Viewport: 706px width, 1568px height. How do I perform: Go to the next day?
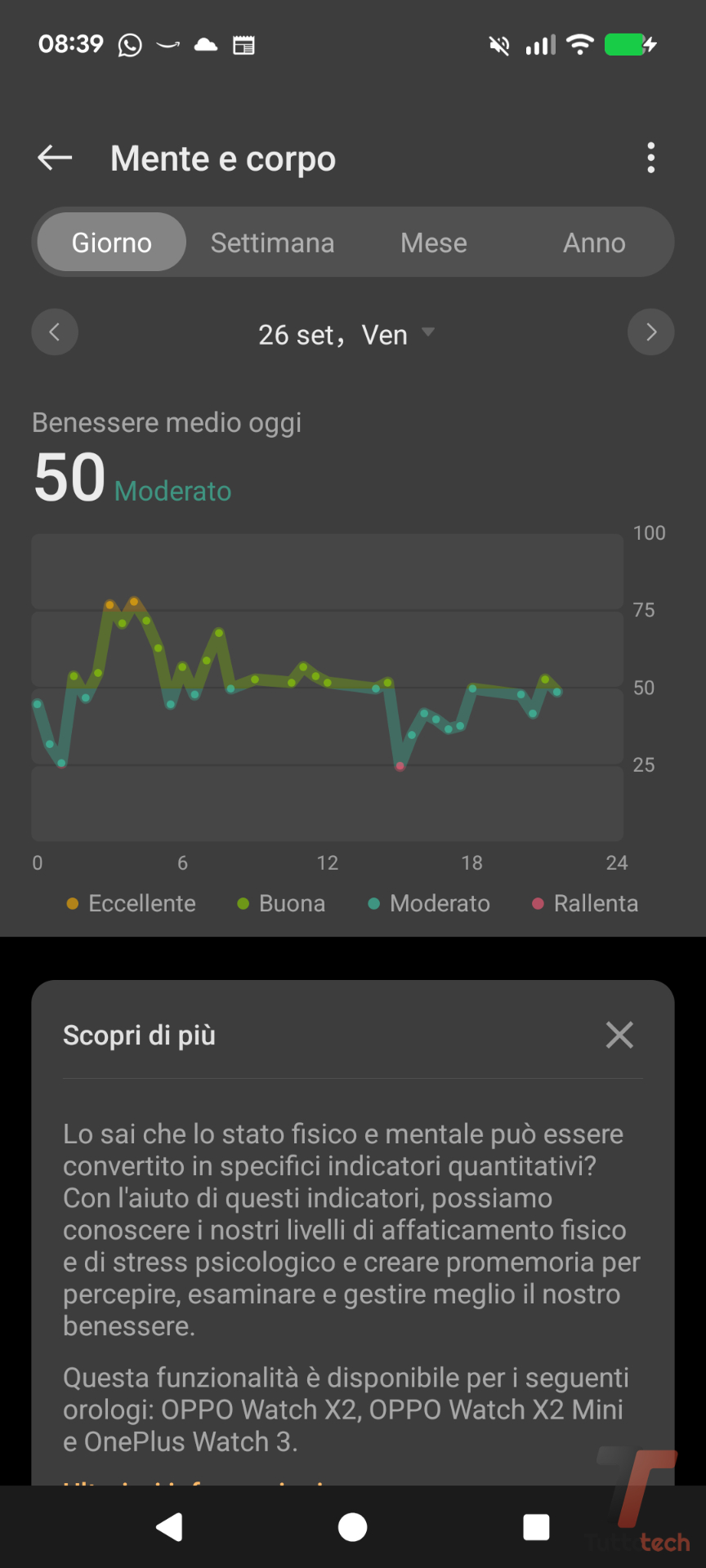[x=650, y=332]
